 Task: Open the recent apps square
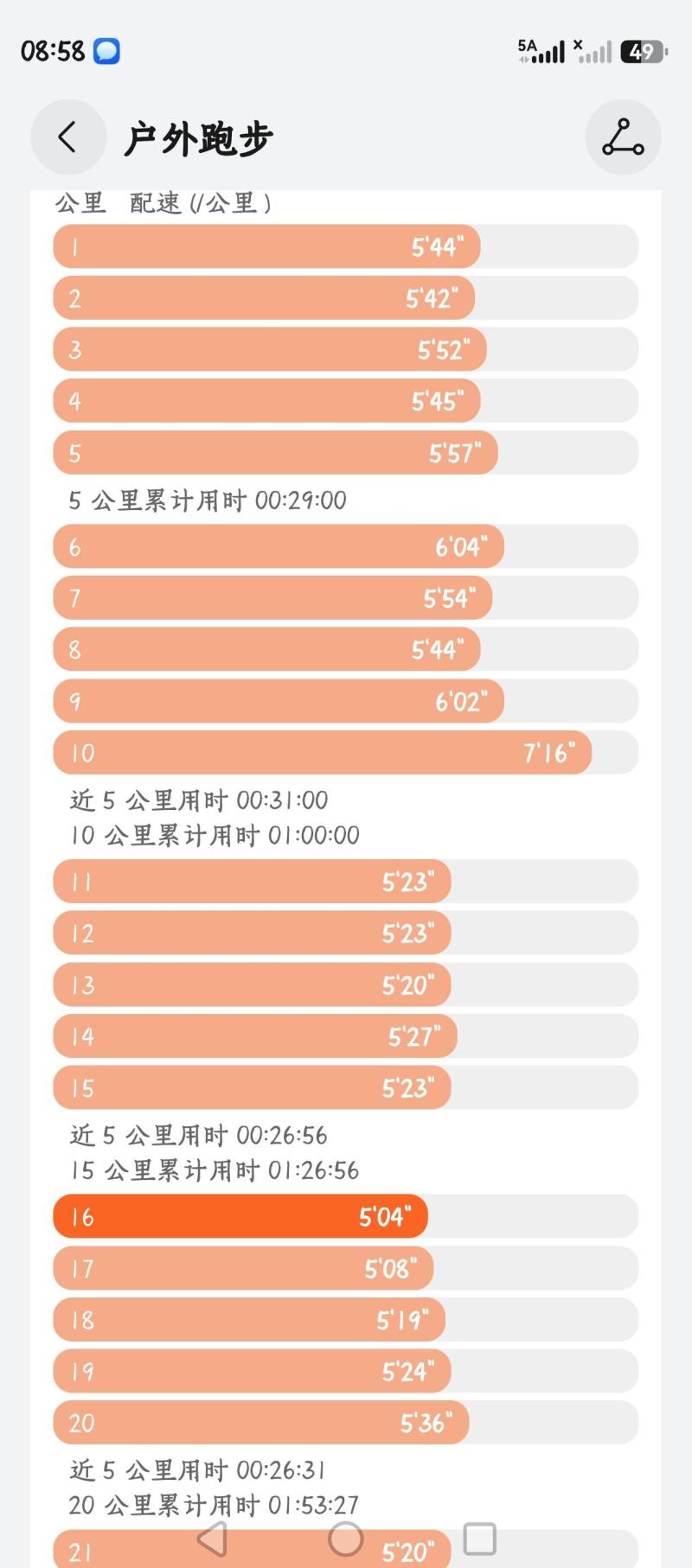(x=480, y=1539)
